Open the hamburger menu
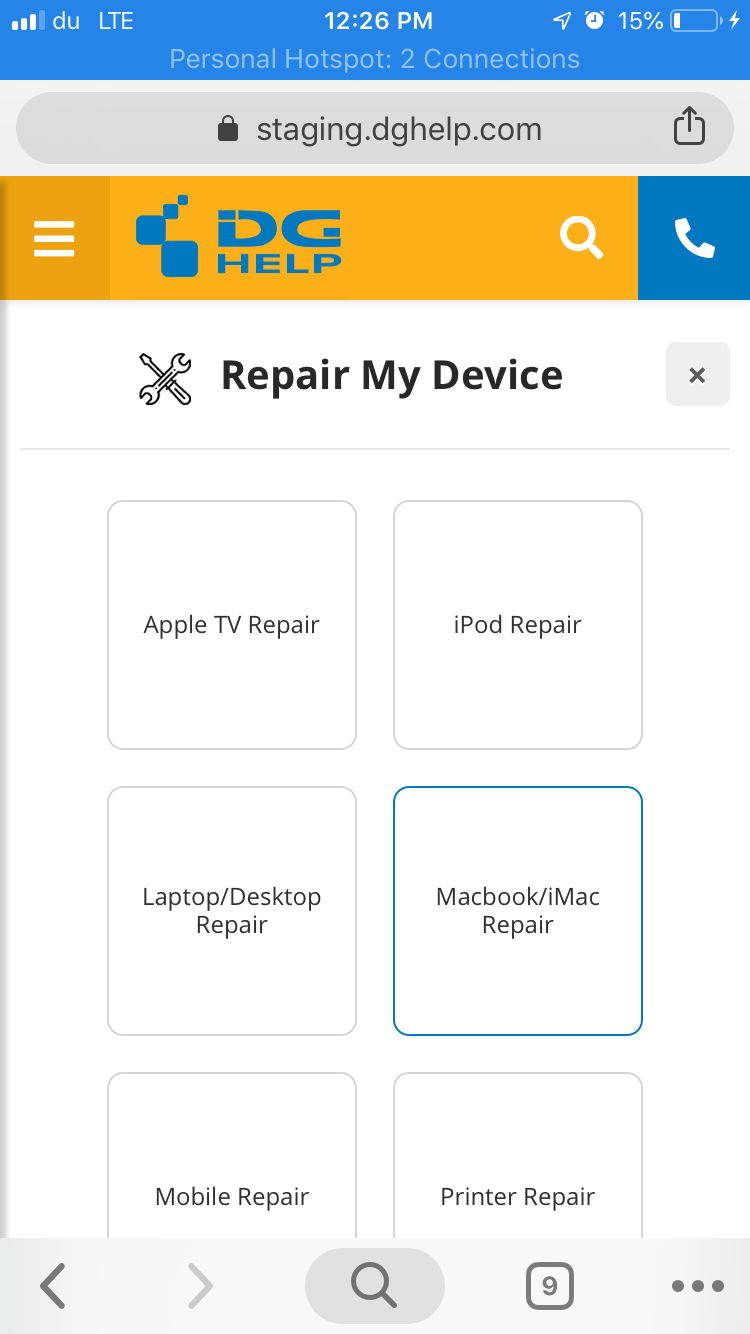The height and width of the screenshot is (1334, 750). point(54,238)
